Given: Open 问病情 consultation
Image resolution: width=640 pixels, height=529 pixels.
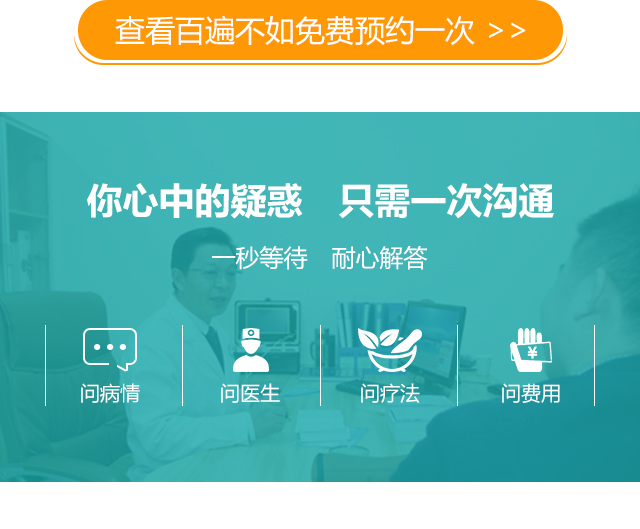Looking at the screenshot, I should [110, 365].
